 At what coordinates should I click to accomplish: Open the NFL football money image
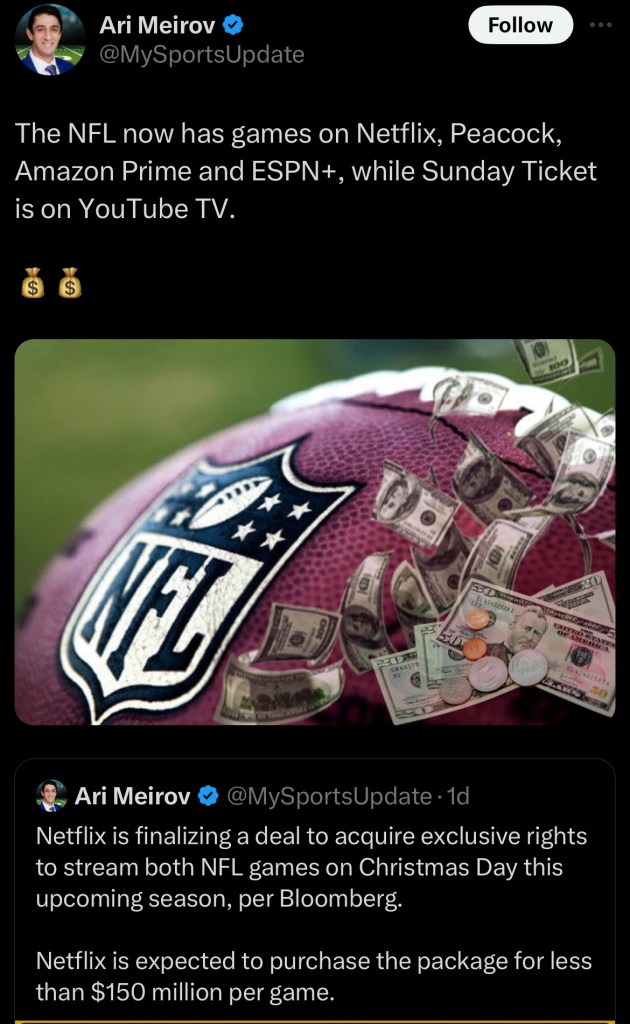click(x=314, y=532)
